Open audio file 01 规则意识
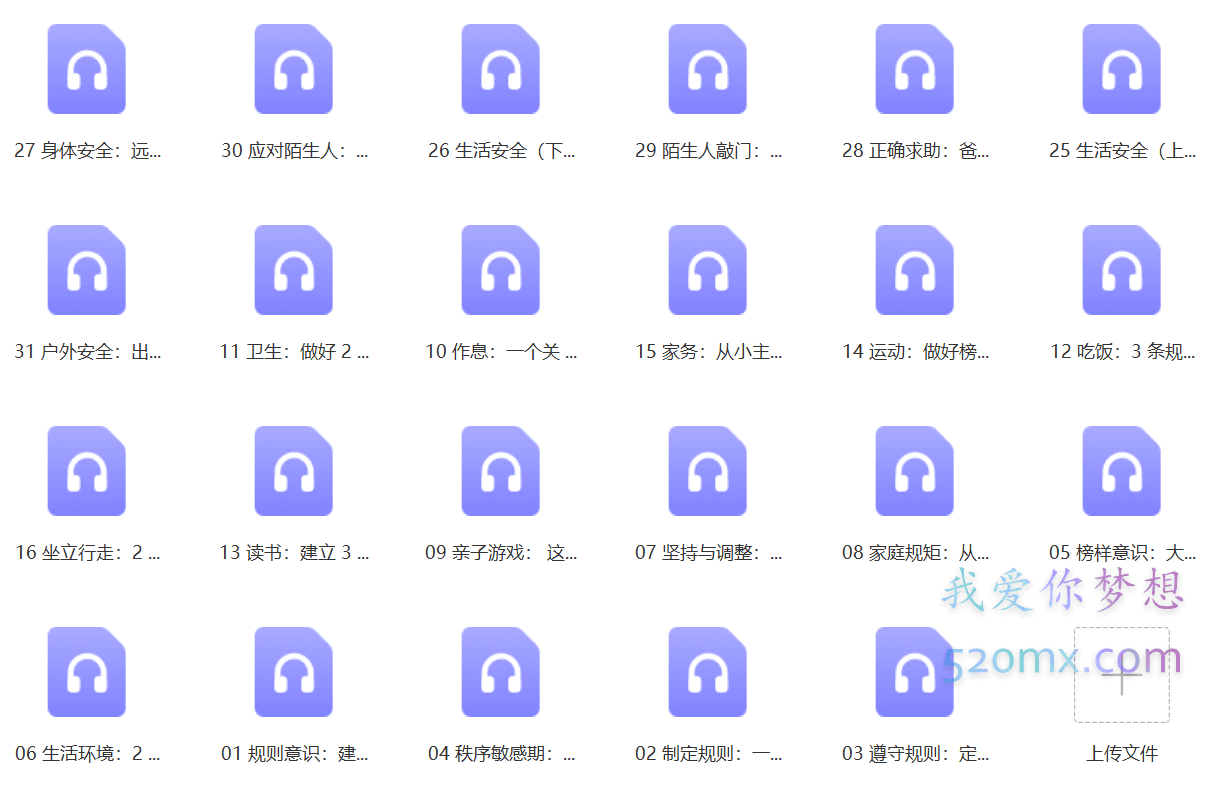 pyautogui.click(x=294, y=673)
